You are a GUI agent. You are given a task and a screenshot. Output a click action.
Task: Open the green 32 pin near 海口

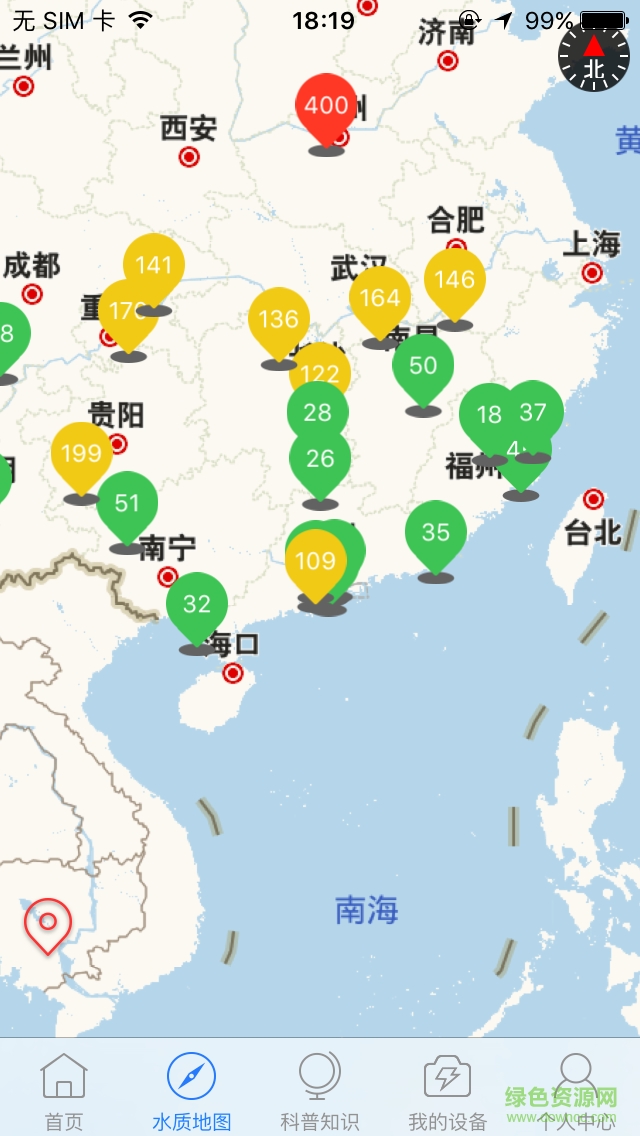tap(197, 604)
